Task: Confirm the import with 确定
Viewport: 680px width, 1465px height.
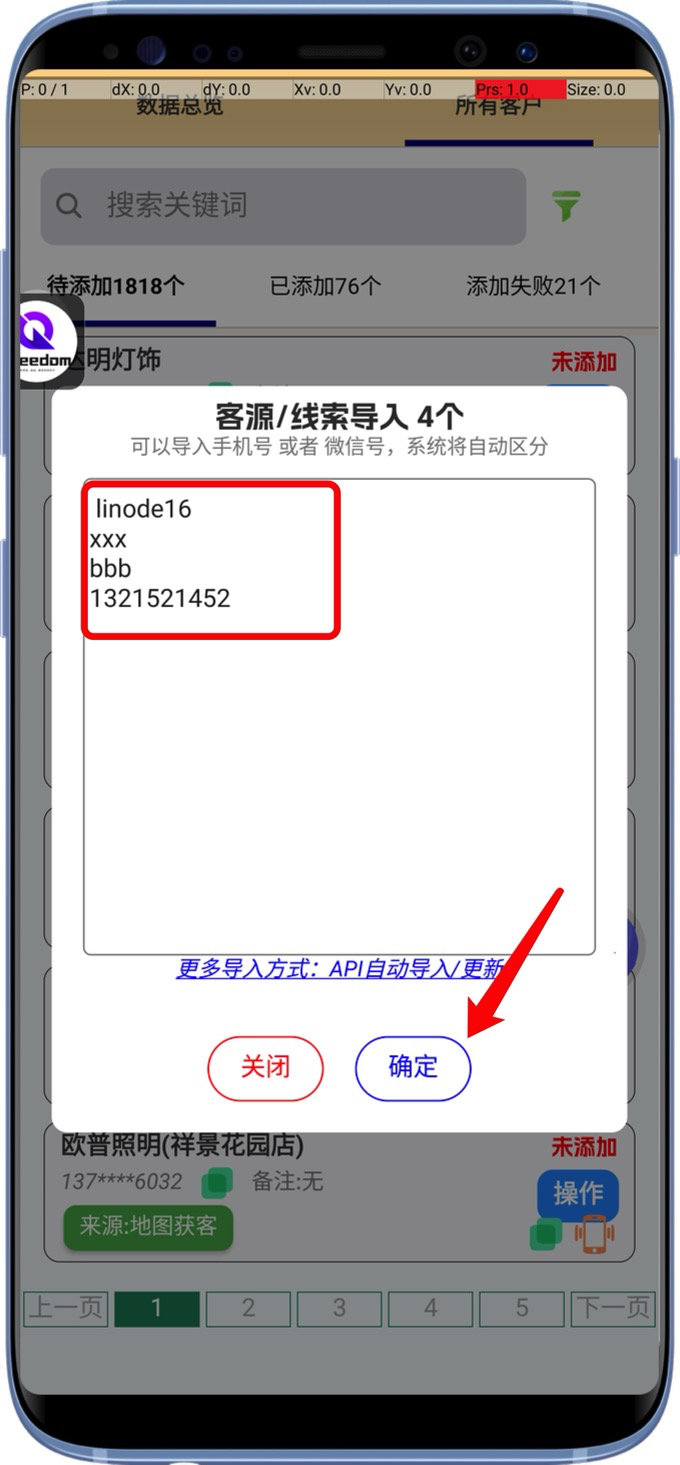Action: 413,1067
